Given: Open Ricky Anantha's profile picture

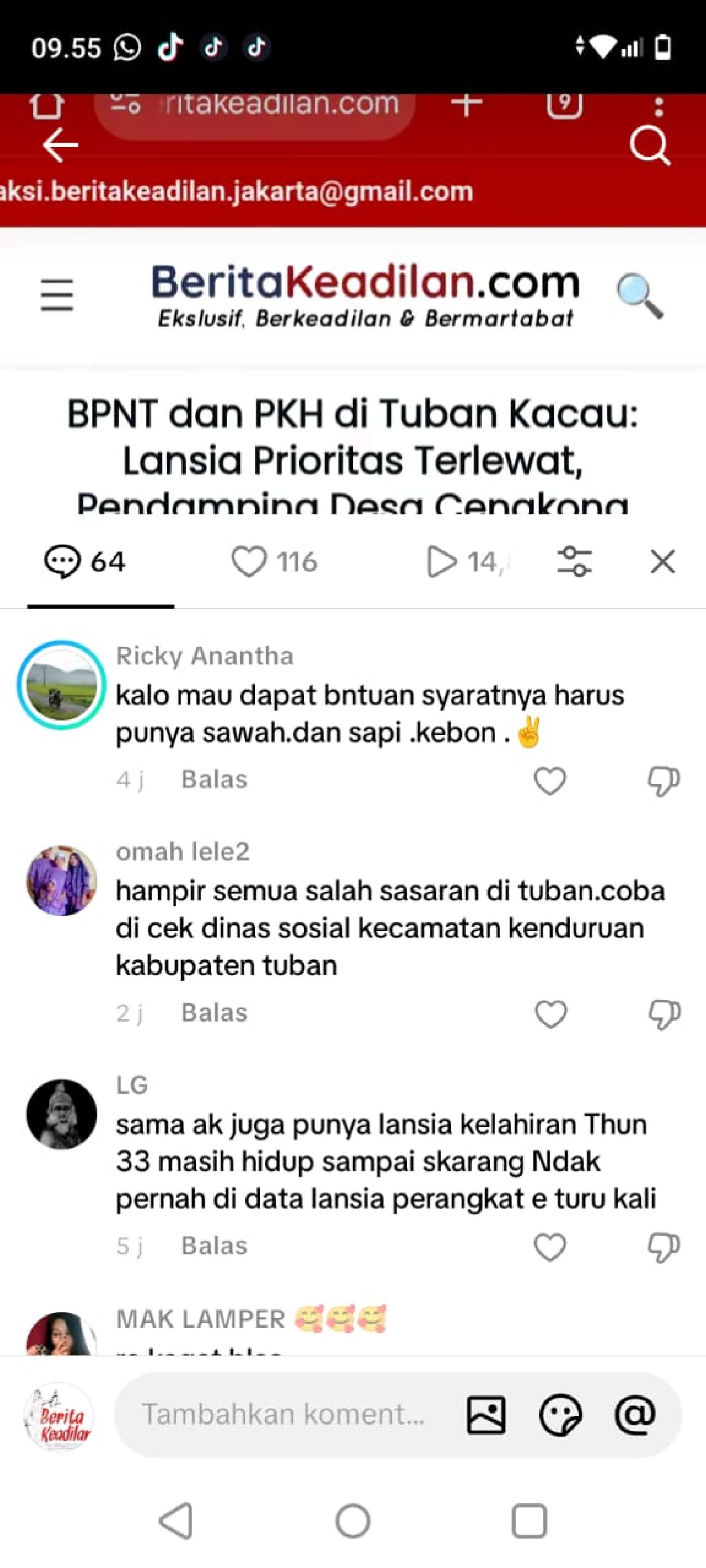Looking at the screenshot, I should 62,685.
